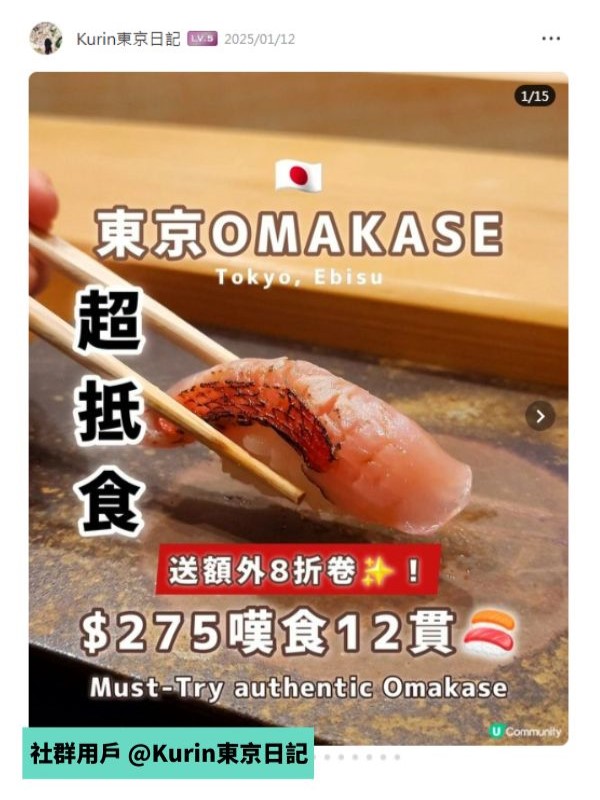View the profile of Kurin東京日記
The width and height of the screenshot is (600, 800).
pyautogui.click(x=128, y=39)
